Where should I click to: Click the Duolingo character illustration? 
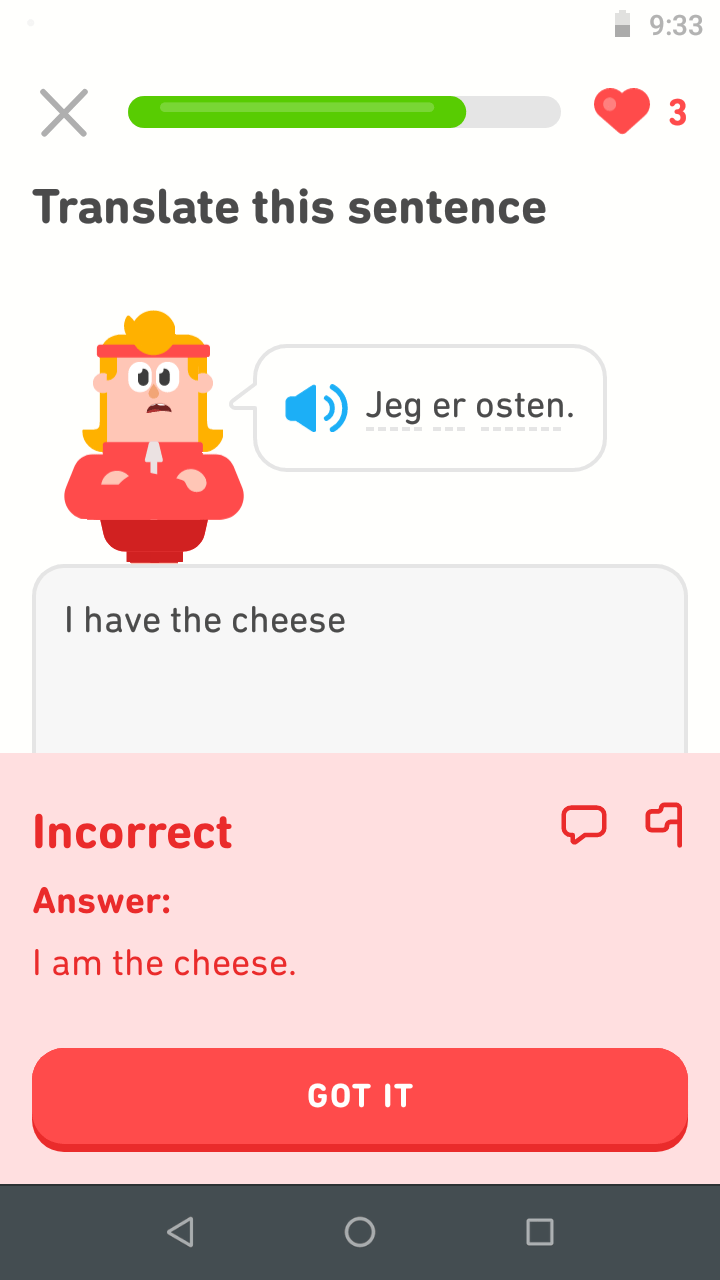pos(150,430)
